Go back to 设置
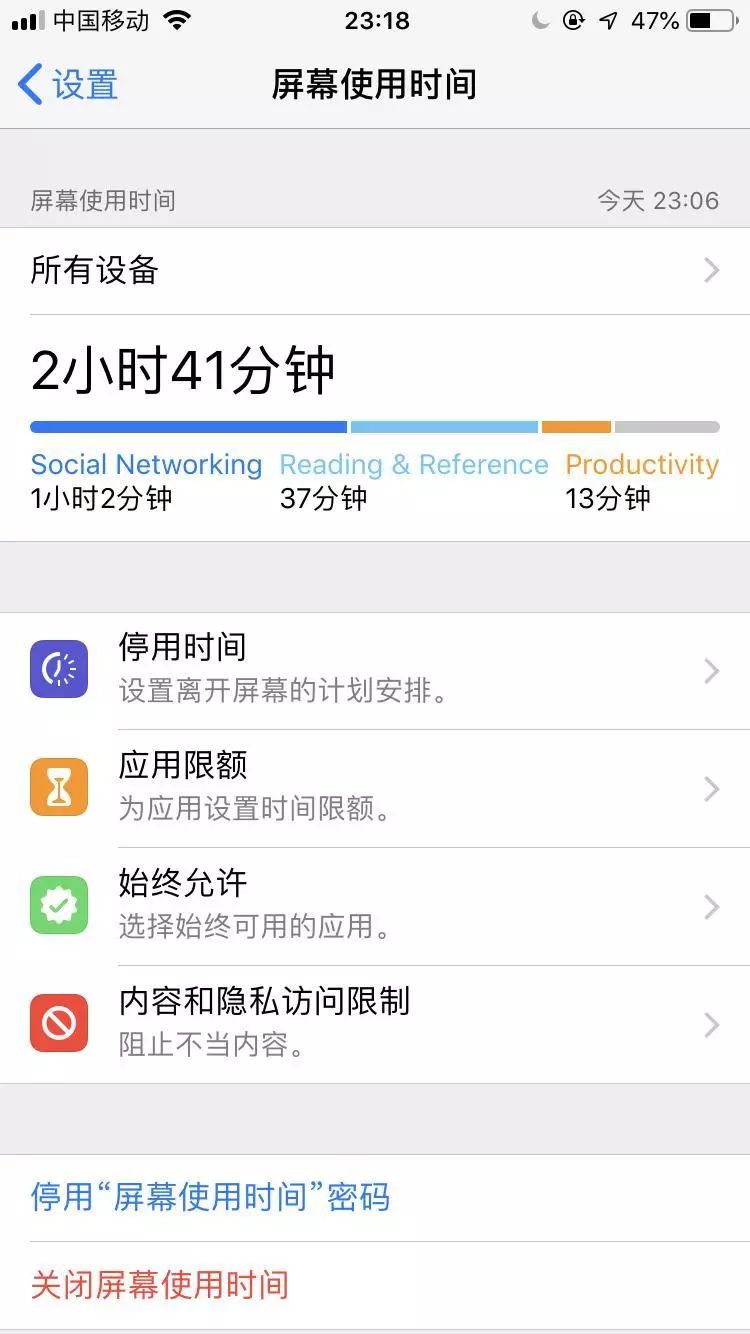The image size is (750, 1334). (68, 85)
